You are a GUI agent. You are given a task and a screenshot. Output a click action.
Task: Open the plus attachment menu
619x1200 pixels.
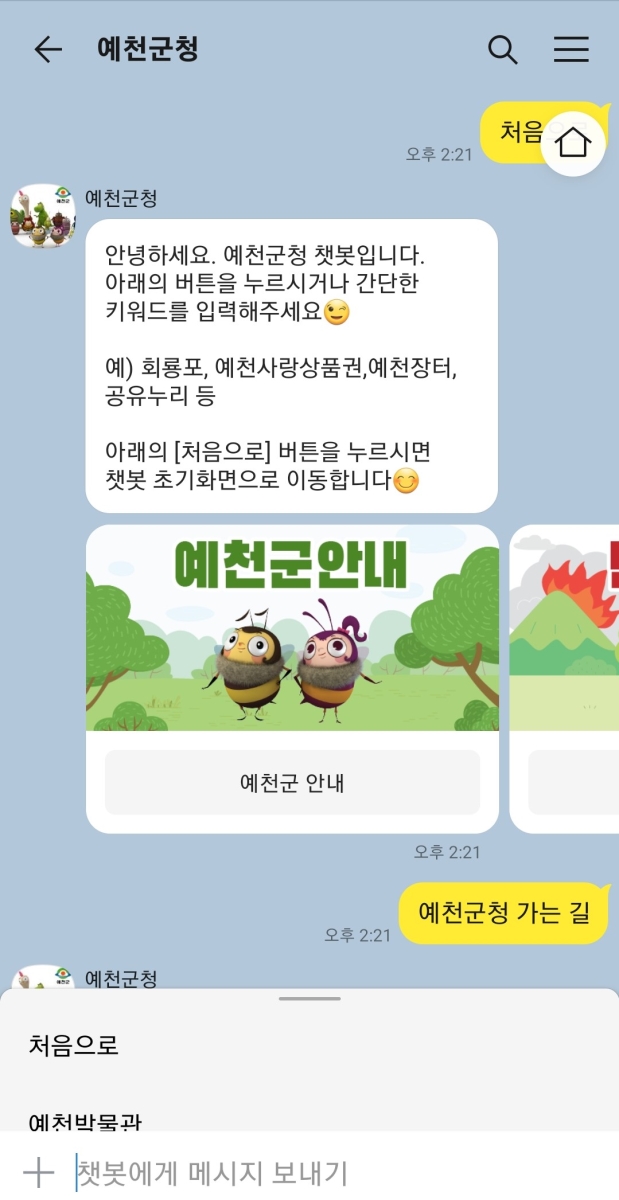click(38, 1172)
